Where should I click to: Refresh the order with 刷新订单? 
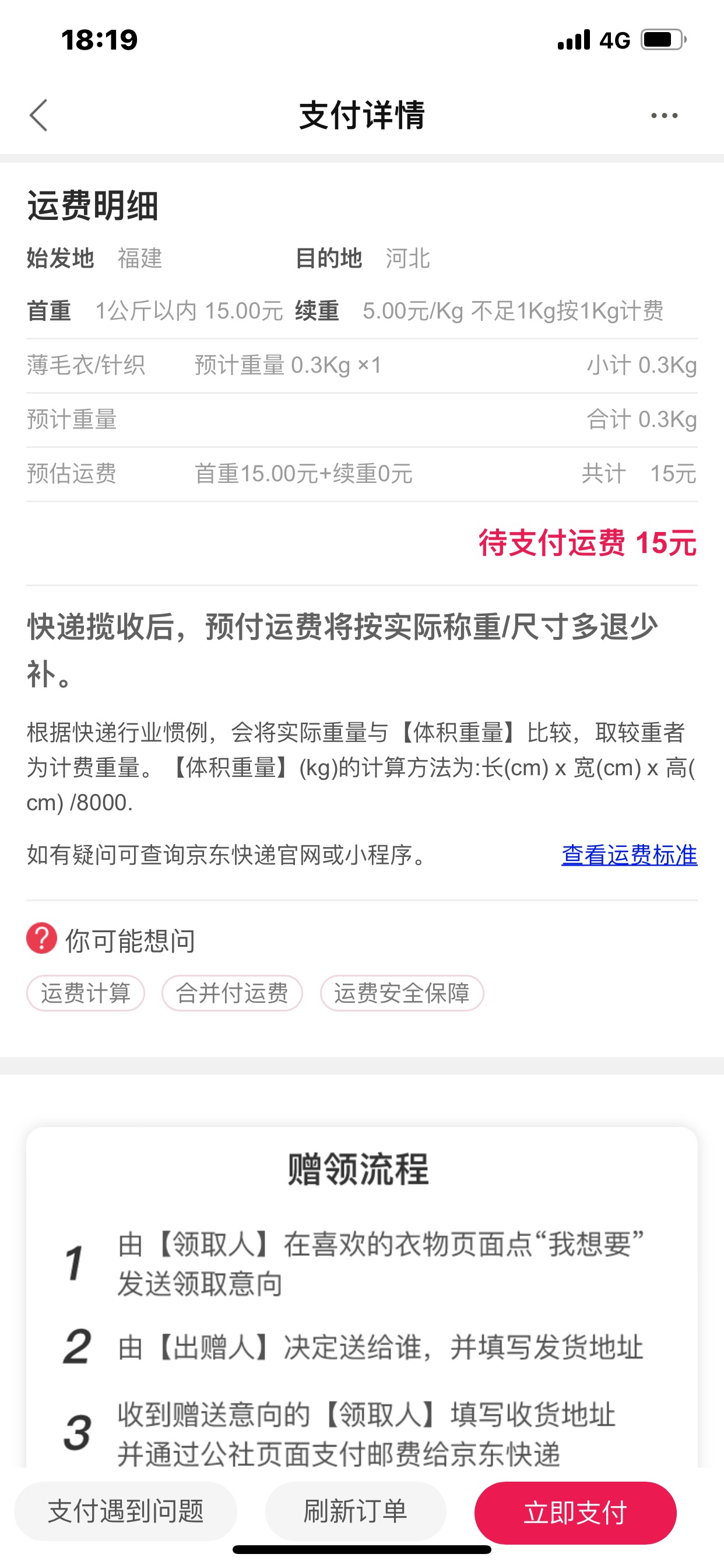pos(356,1511)
